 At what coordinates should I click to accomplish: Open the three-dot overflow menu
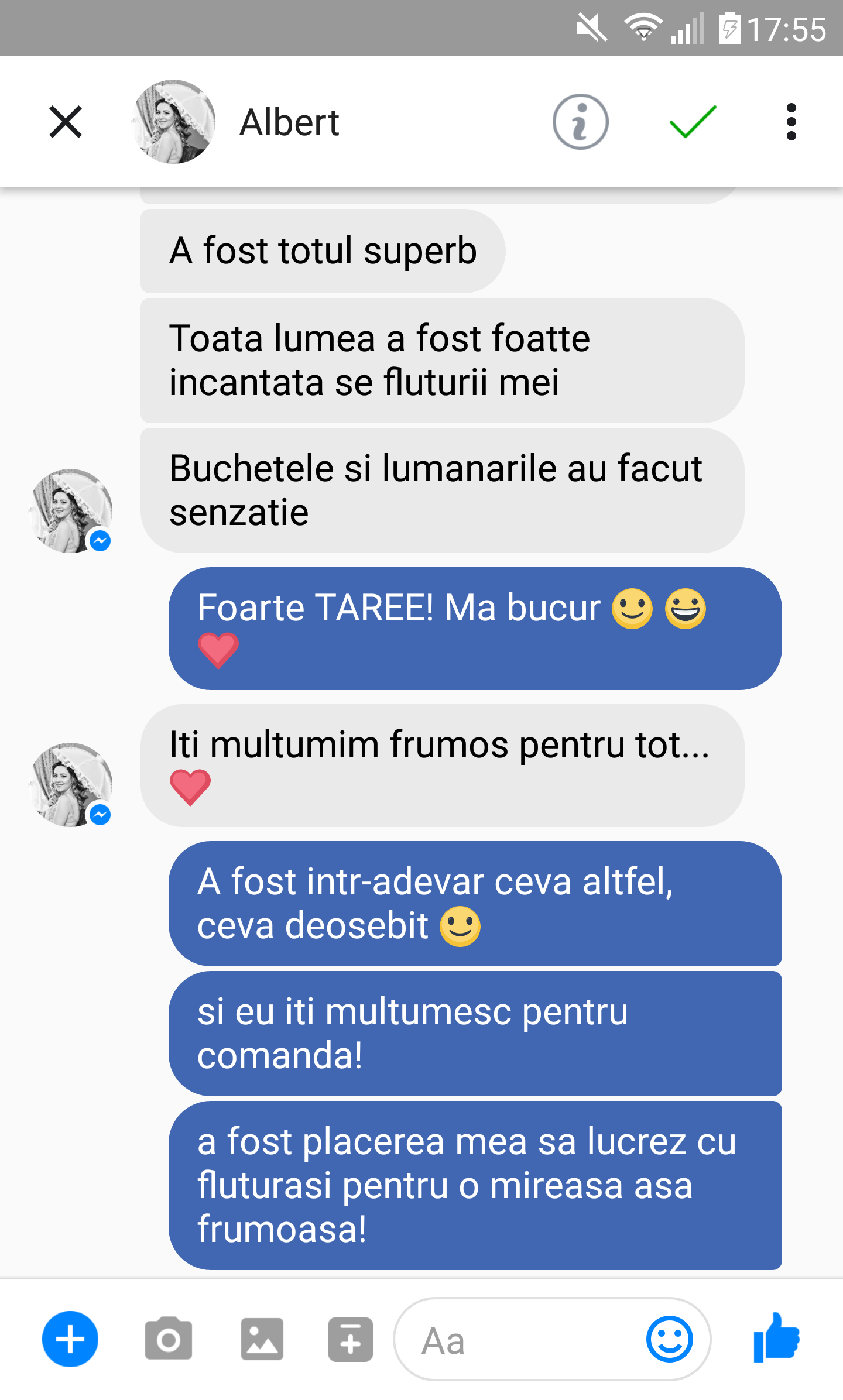coord(791,122)
